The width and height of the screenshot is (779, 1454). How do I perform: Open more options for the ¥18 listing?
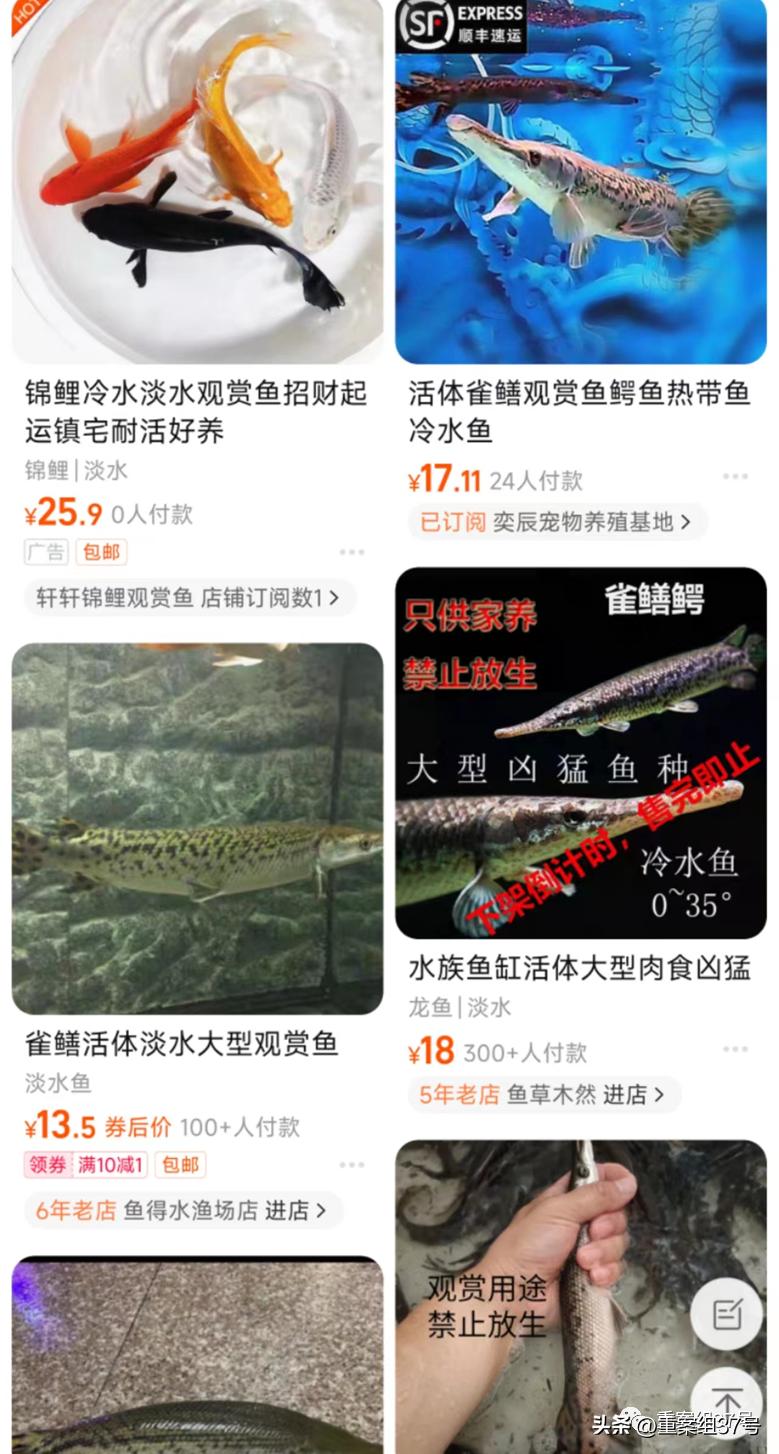click(735, 1050)
